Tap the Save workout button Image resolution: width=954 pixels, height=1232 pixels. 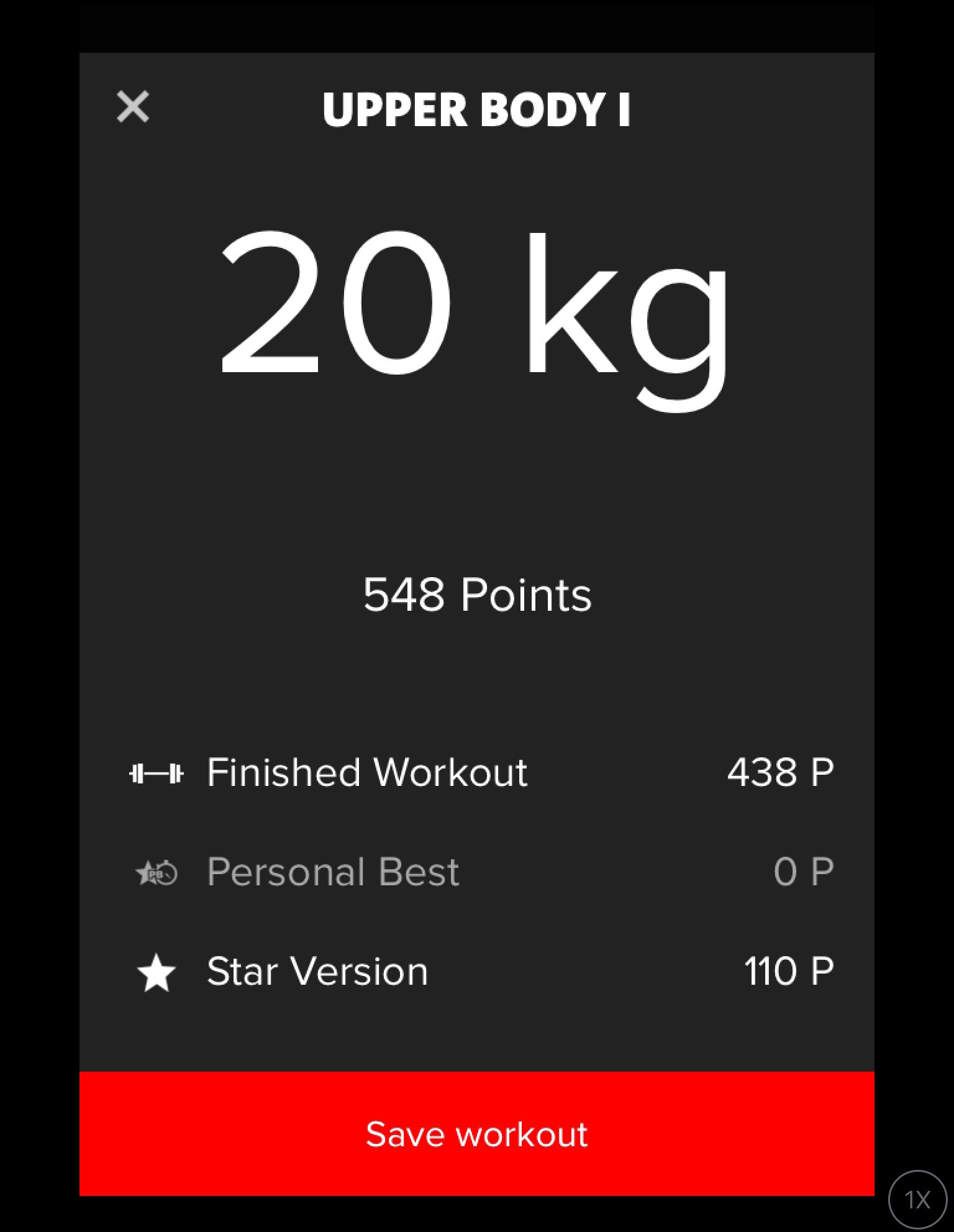pyautogui.click(x=476, y=1133)
